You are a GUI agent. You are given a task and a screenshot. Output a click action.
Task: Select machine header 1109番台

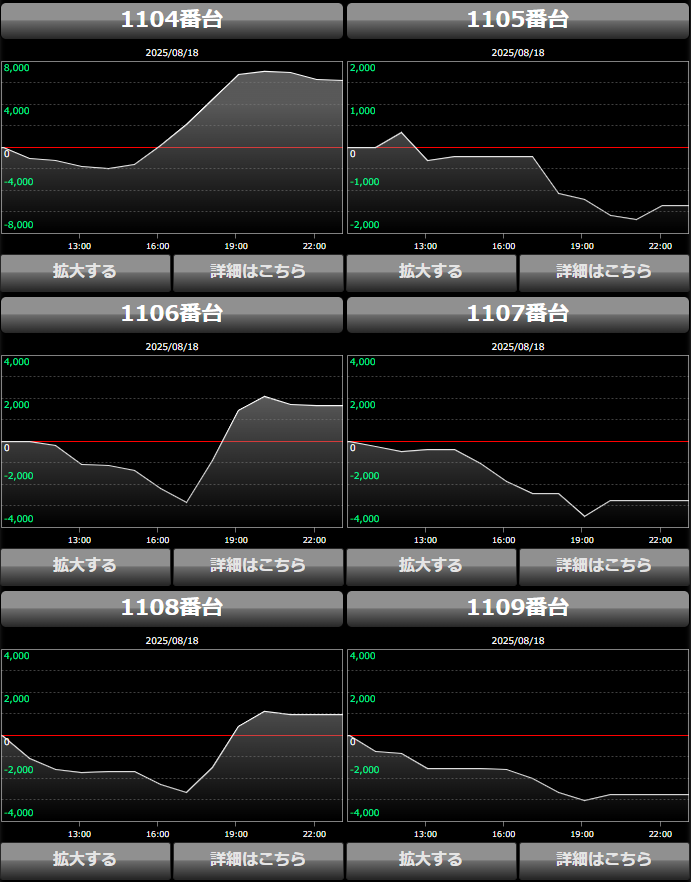point(518,608)
